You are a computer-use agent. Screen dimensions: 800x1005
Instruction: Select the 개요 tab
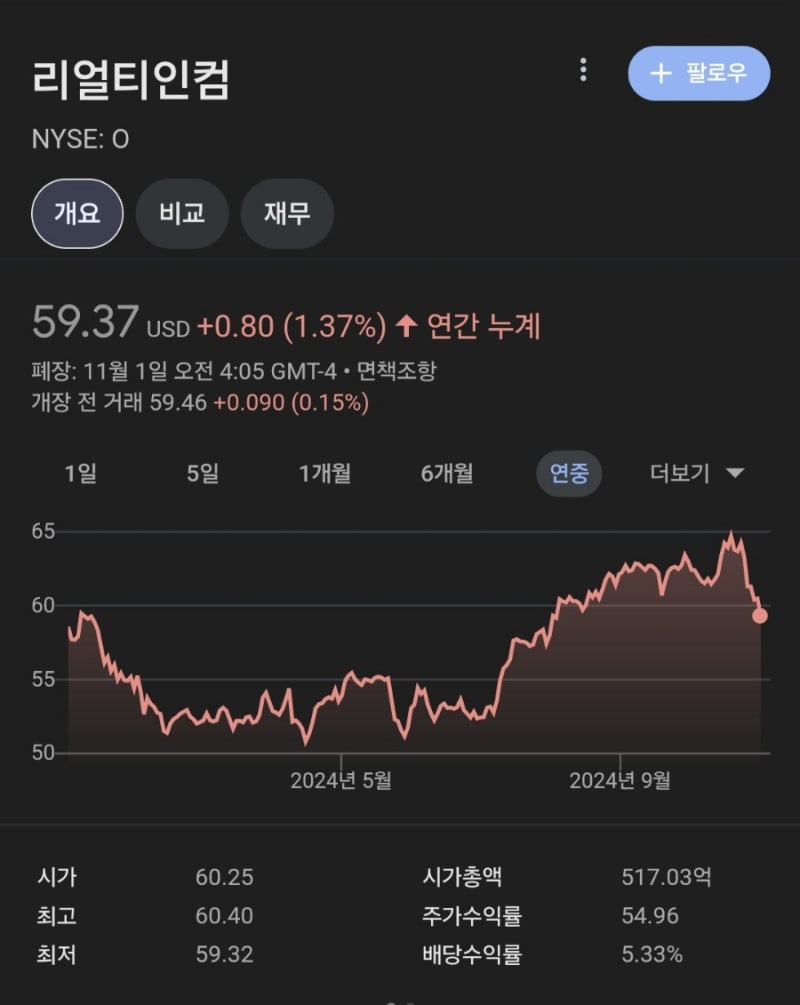[x=77, y=214]
